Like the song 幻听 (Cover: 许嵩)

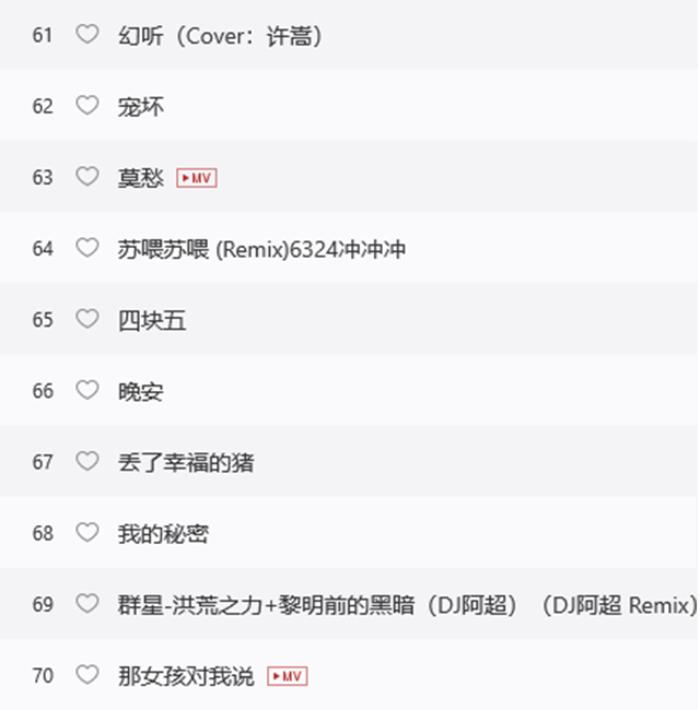[x=88, y=35]
